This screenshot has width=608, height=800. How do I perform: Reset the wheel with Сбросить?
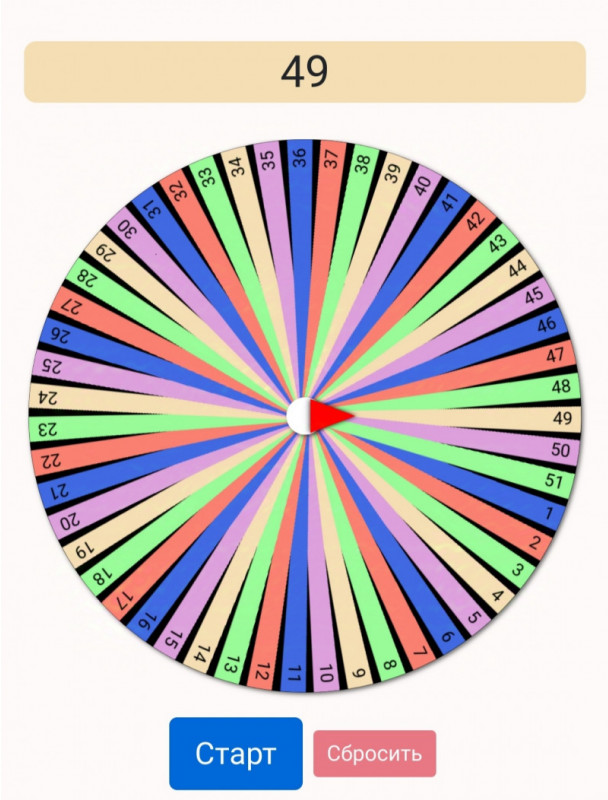pos(374,753)
